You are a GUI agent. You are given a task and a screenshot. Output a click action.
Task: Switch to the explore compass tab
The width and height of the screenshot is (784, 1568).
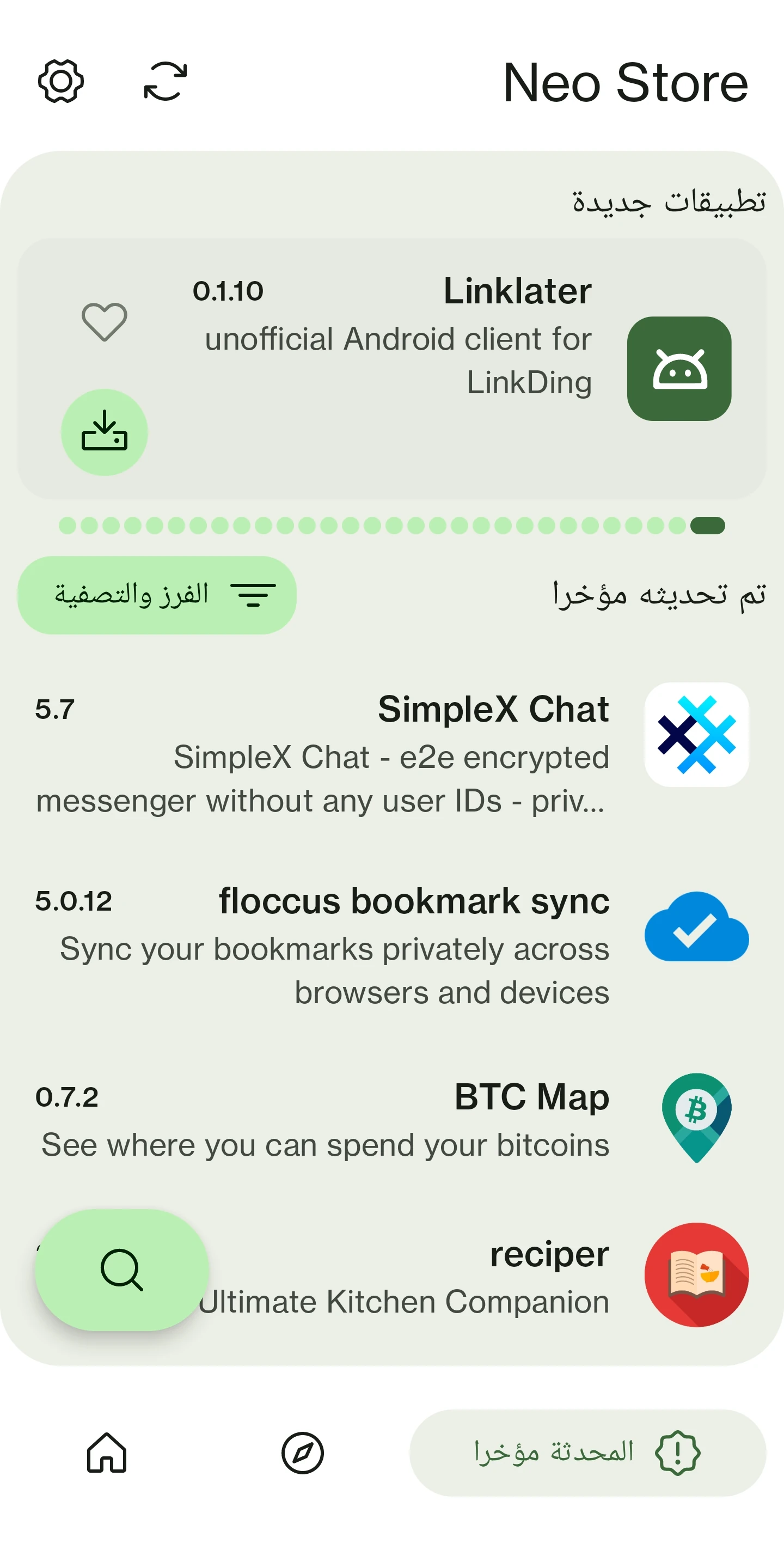(303, 1453)
